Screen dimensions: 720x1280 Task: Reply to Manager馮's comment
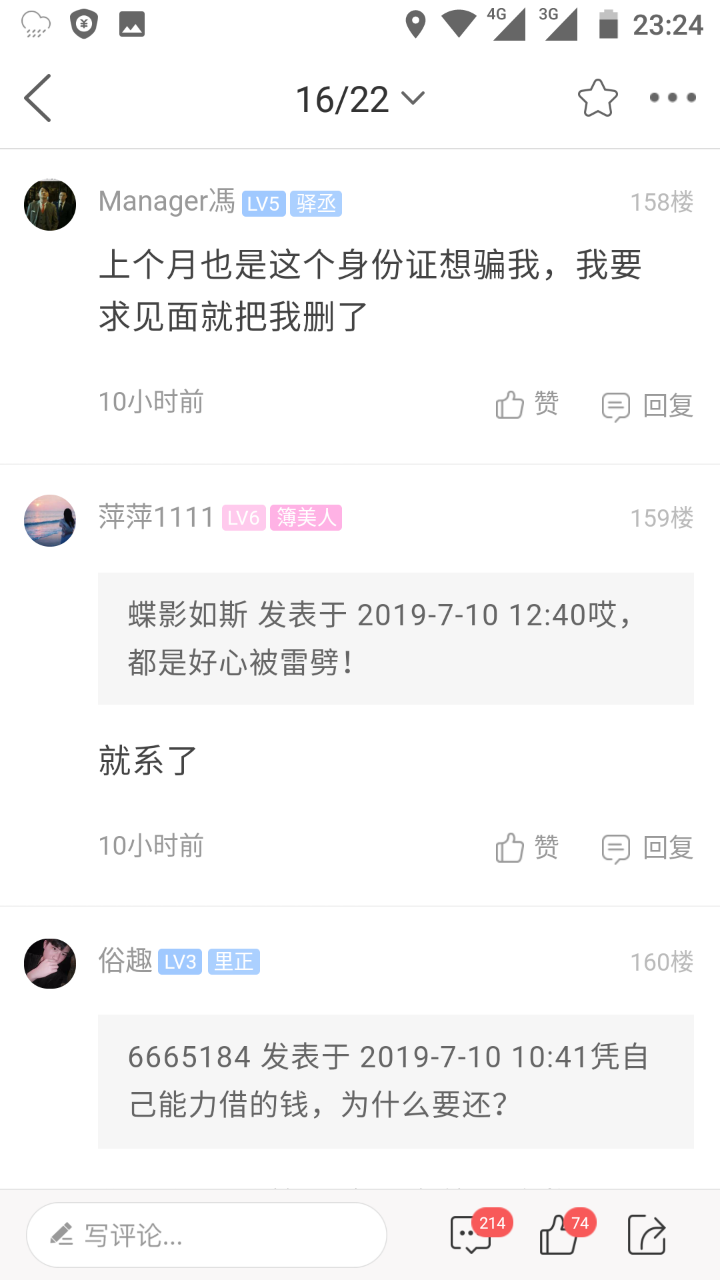click(647, 406)
